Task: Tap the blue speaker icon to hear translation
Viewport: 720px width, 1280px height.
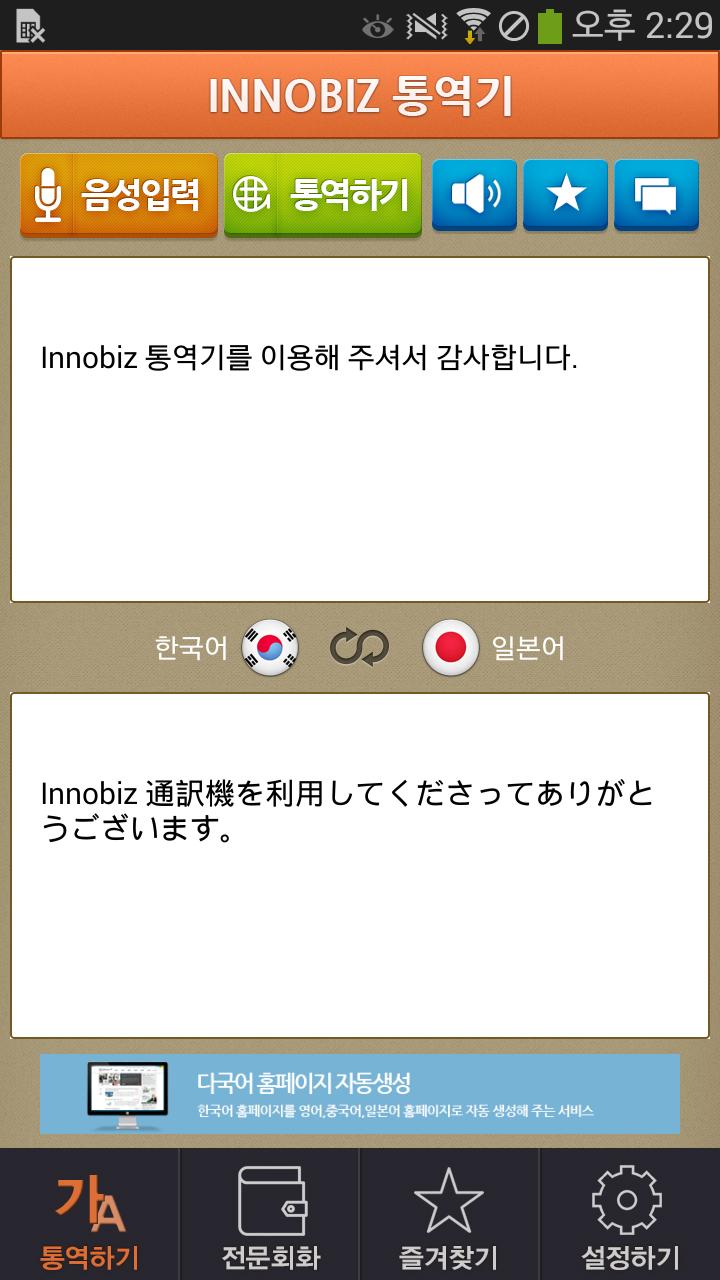Action: 475,193
